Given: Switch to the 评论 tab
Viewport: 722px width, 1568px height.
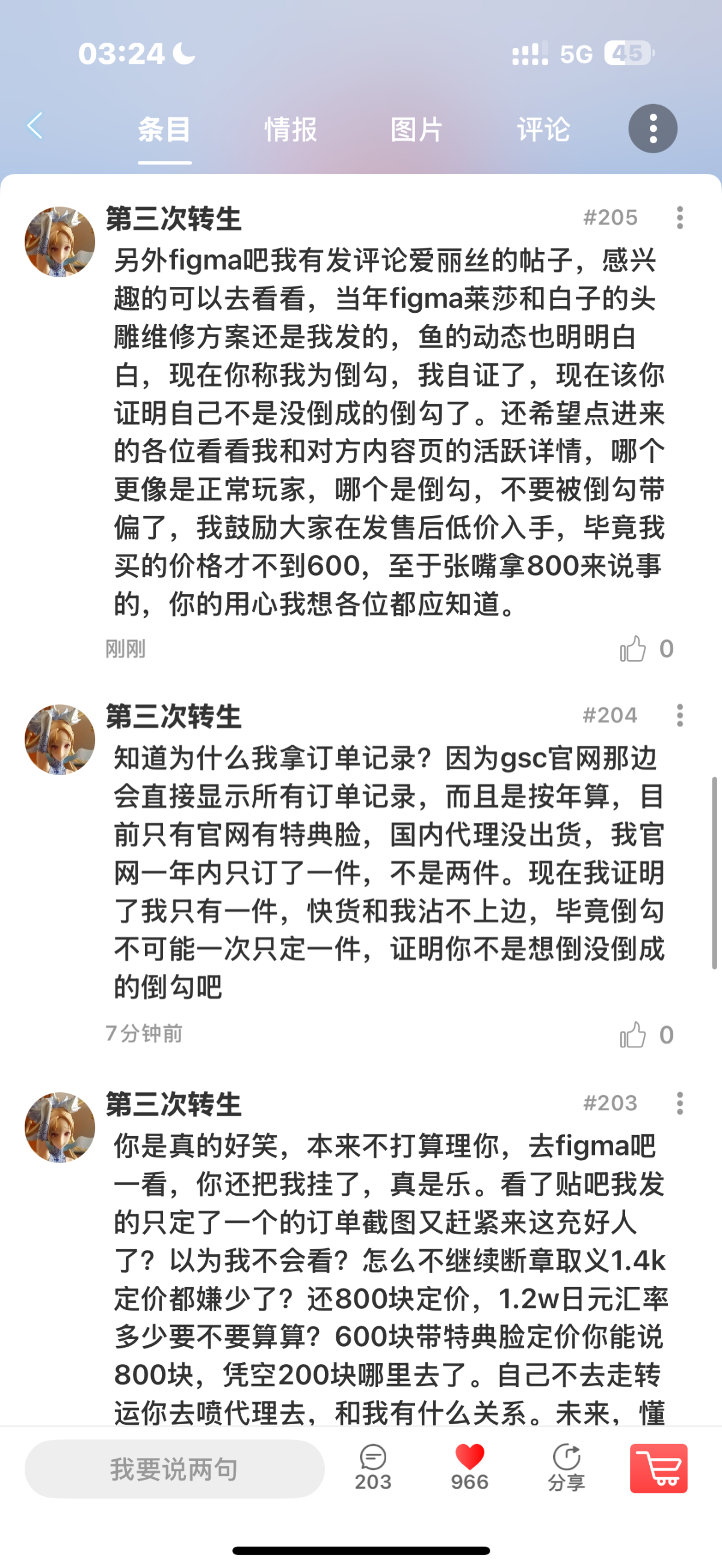Looking at the screenshot, I should click(543, 130).
